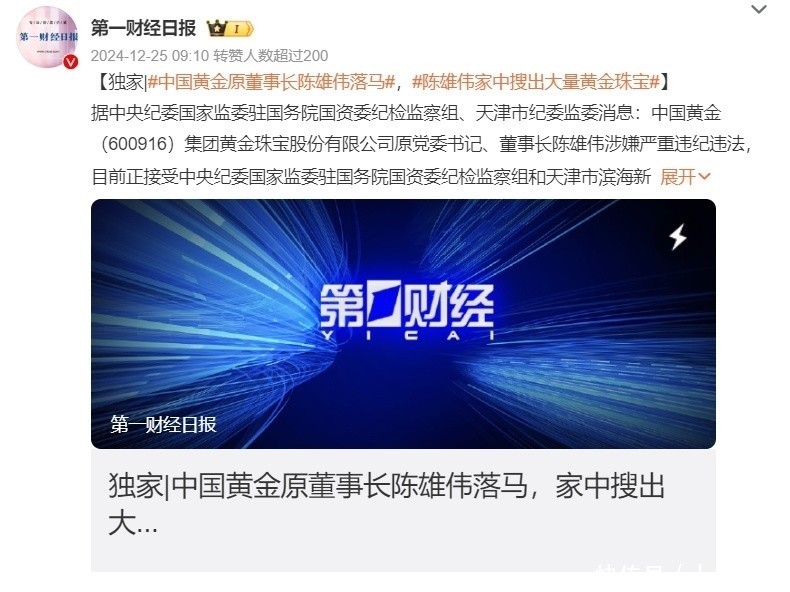The height and width of the screenshot is (592, 790).
Task: Expand the full post text with 展开
Action: (685, 177)
